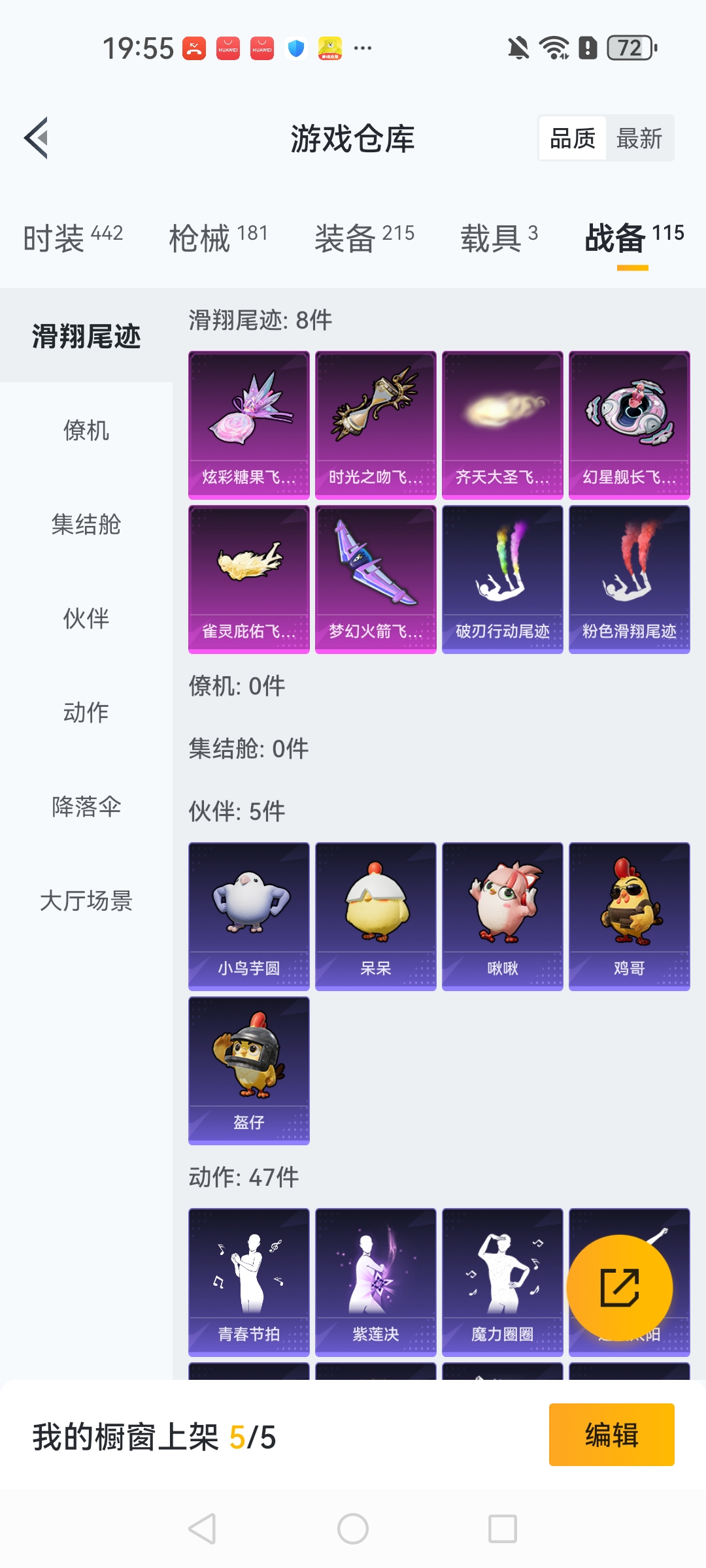Tap the 编辑 button at bottom
Screen dimensions: 706x1568
pos(611,1435)
